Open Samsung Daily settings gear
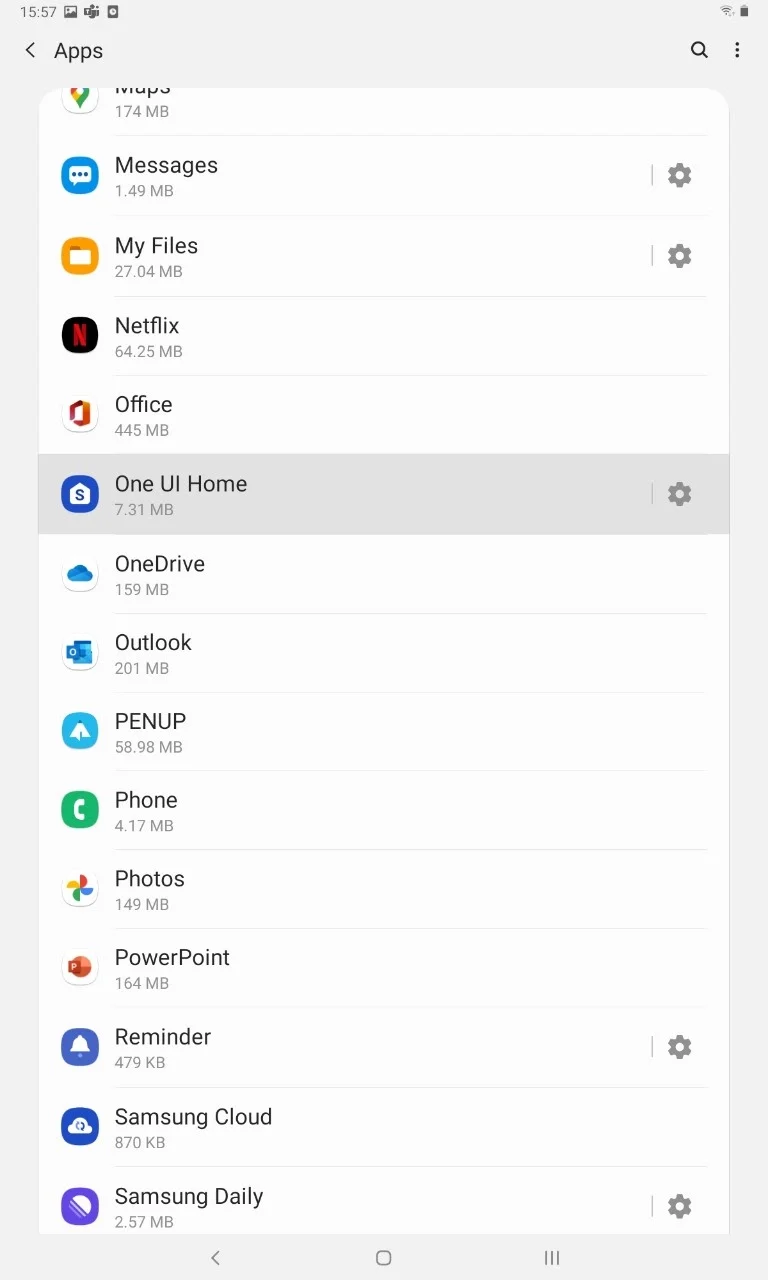The width and height of the screenshot is (768, 1280). [679, 1207]
